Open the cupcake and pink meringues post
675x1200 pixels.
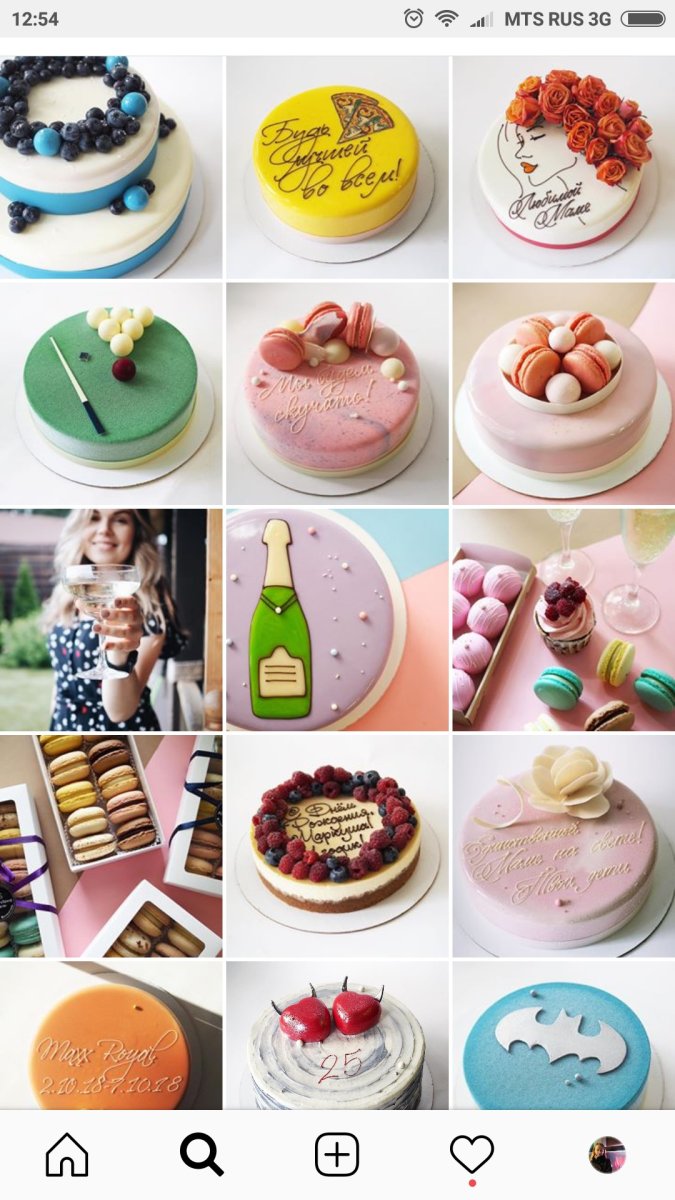pos(564,620)
